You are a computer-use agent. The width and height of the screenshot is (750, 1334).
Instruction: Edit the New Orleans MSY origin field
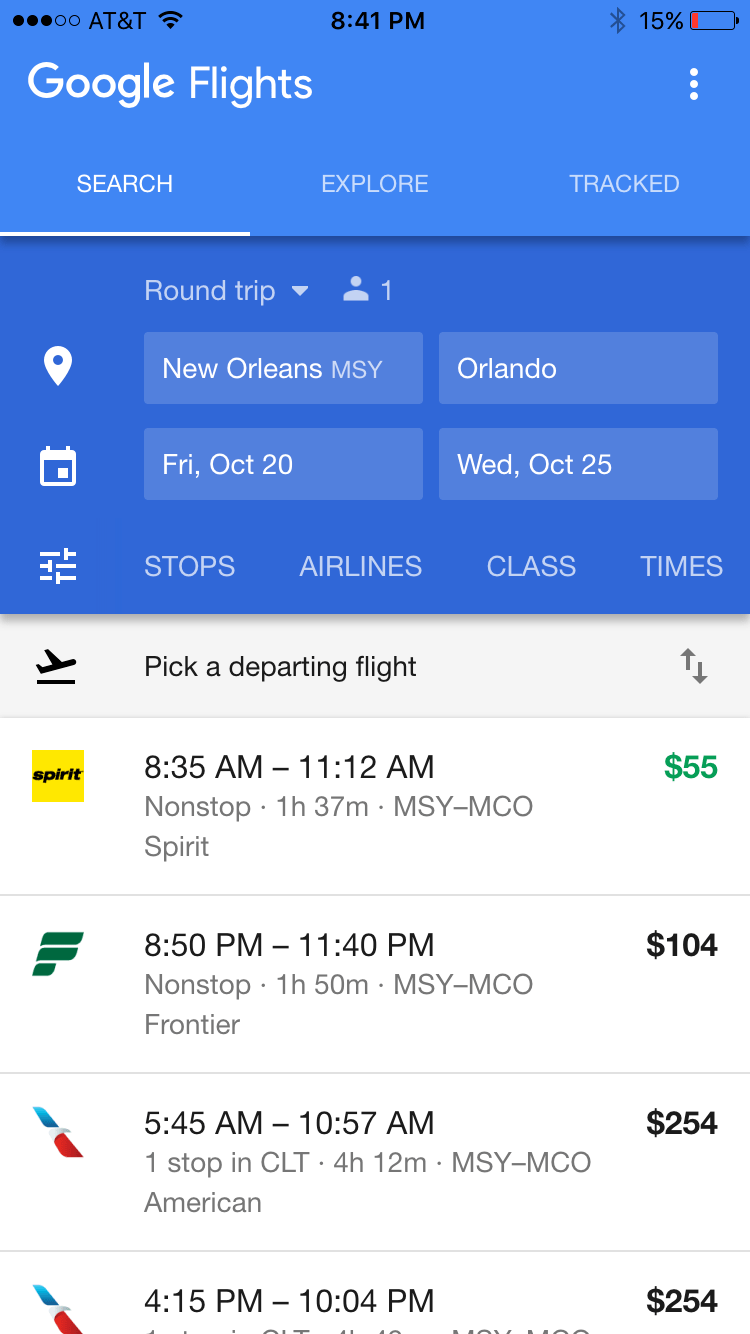point(283,368)
